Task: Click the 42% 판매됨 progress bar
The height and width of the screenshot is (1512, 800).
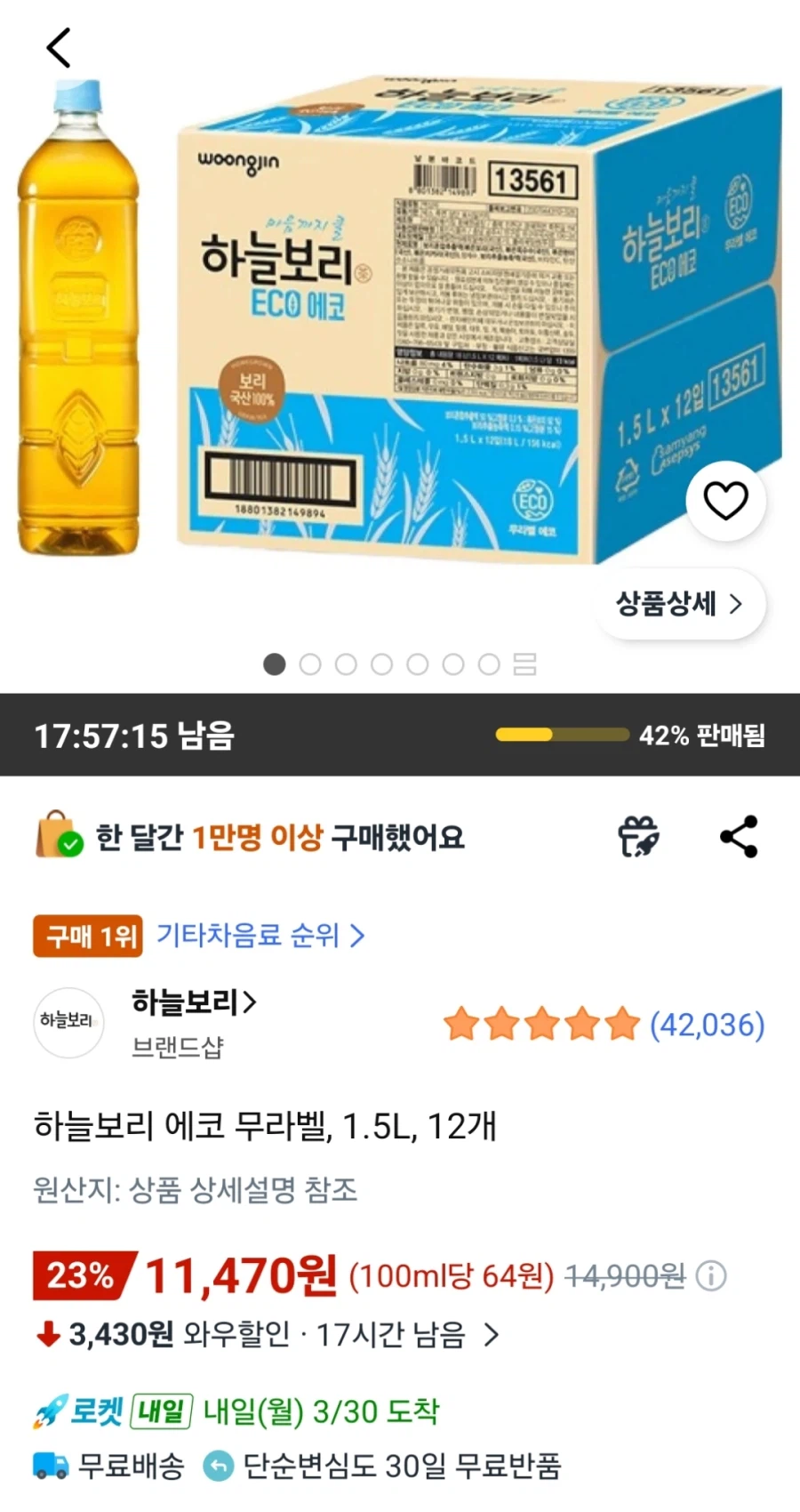Action: 563,736
